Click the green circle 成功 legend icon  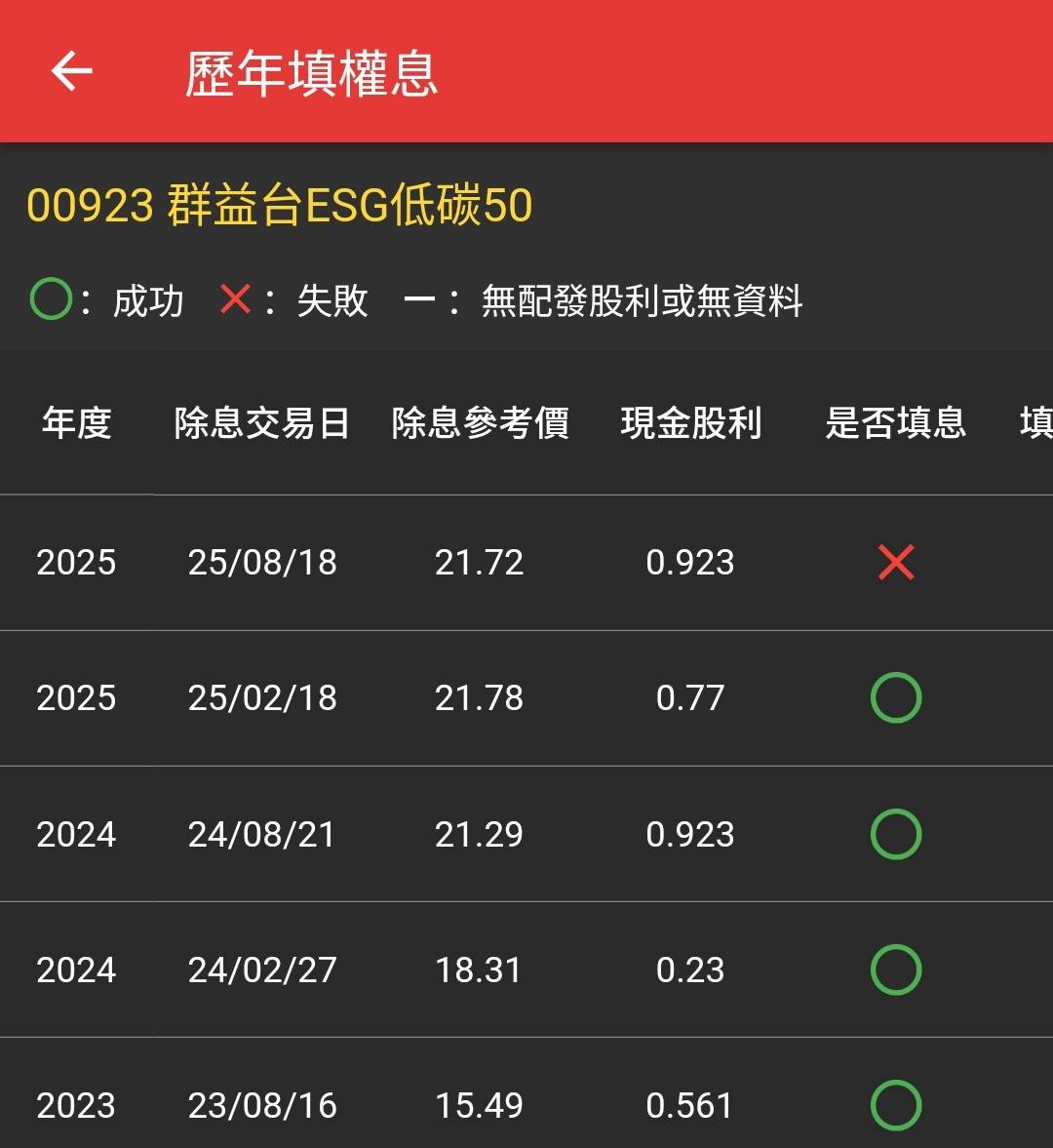pos(49,299)
